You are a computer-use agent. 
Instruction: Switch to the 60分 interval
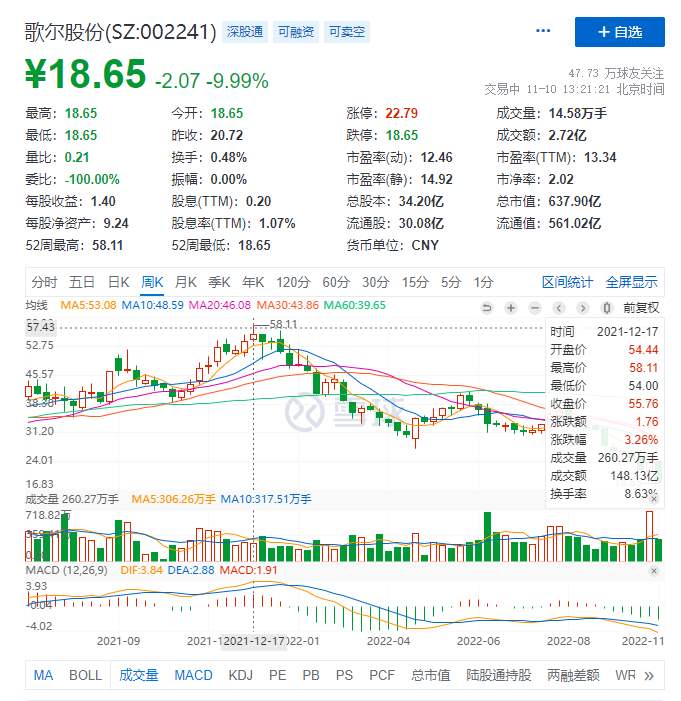(336, 282)
